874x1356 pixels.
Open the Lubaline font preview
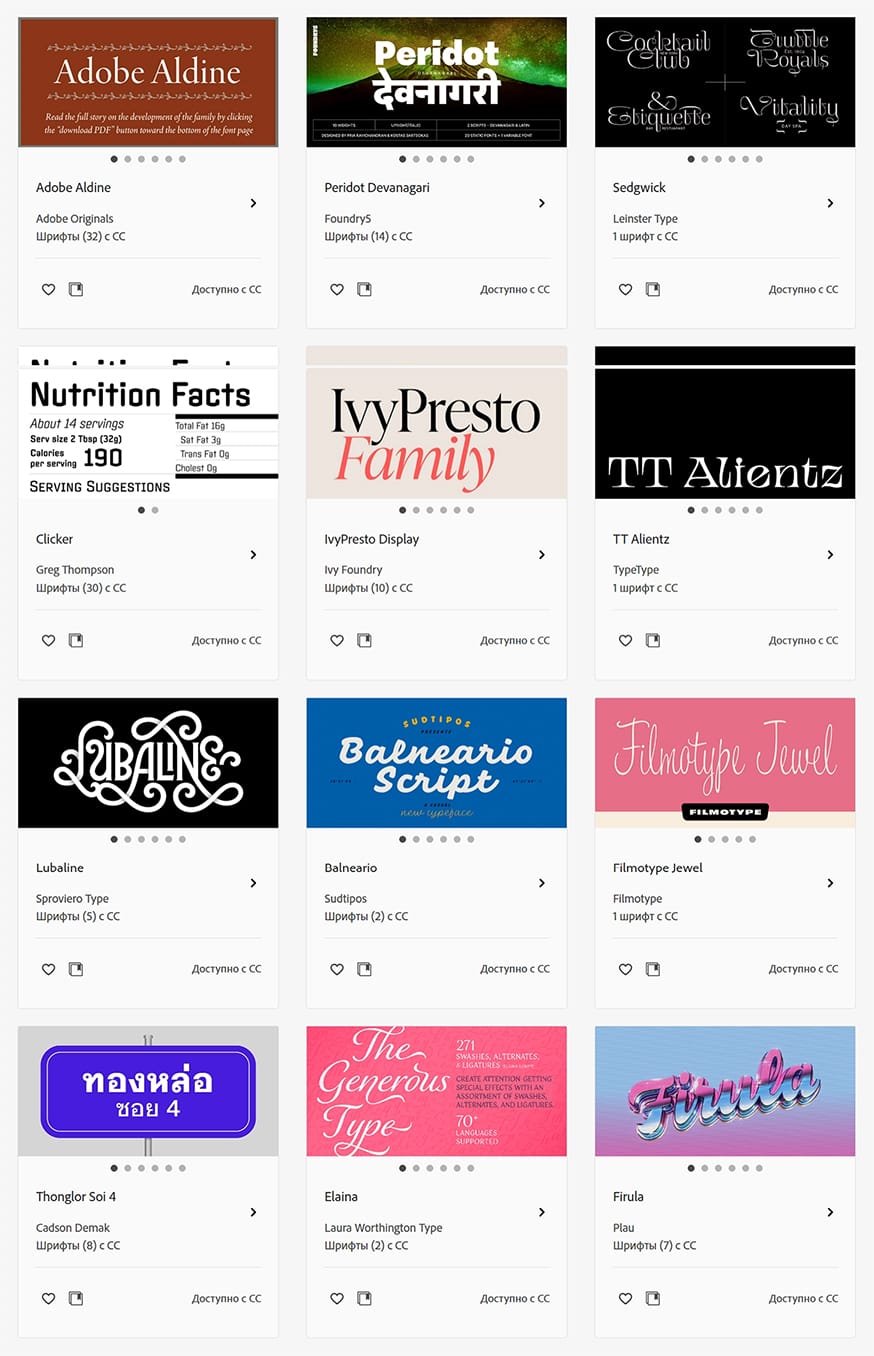tap(148, 762)
